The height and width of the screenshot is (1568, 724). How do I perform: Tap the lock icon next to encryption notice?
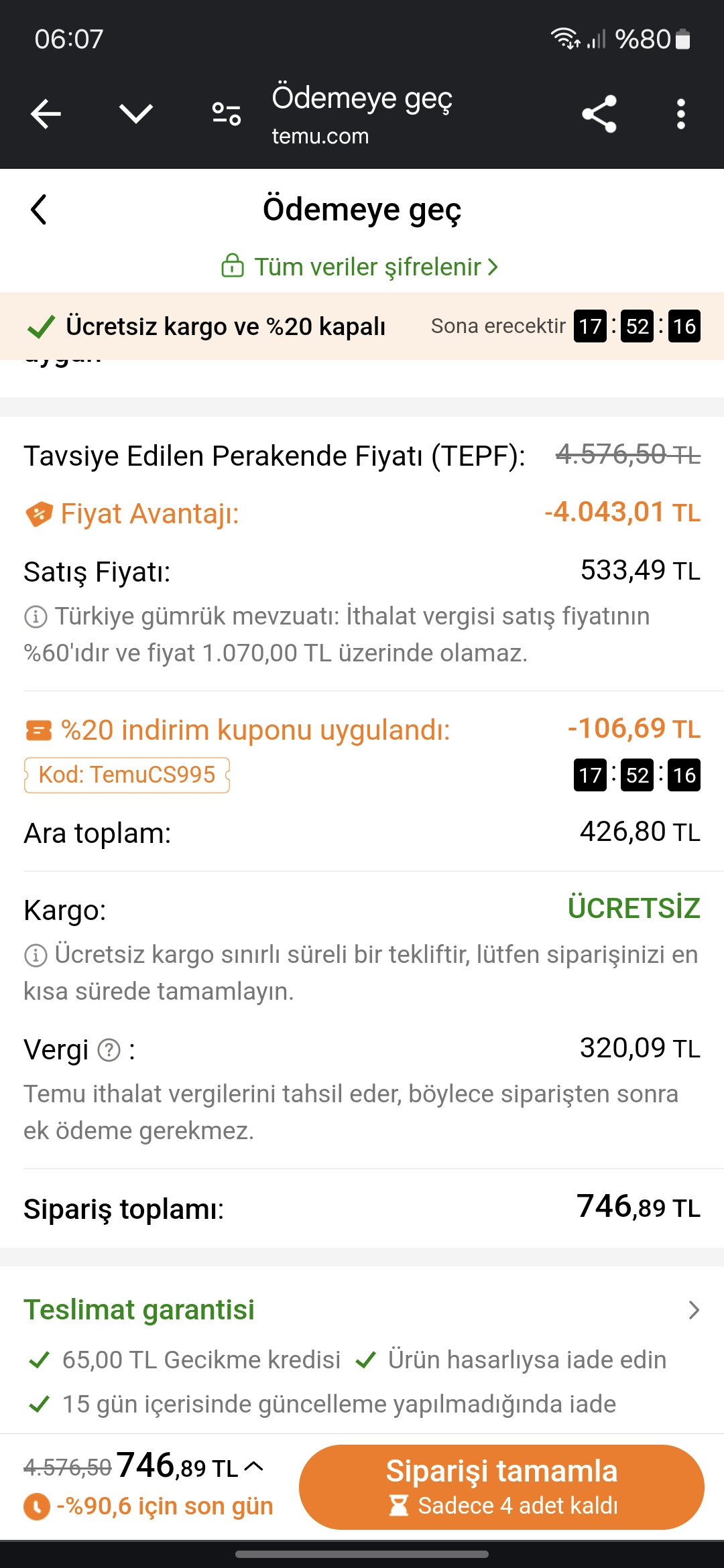coord(233,266)
